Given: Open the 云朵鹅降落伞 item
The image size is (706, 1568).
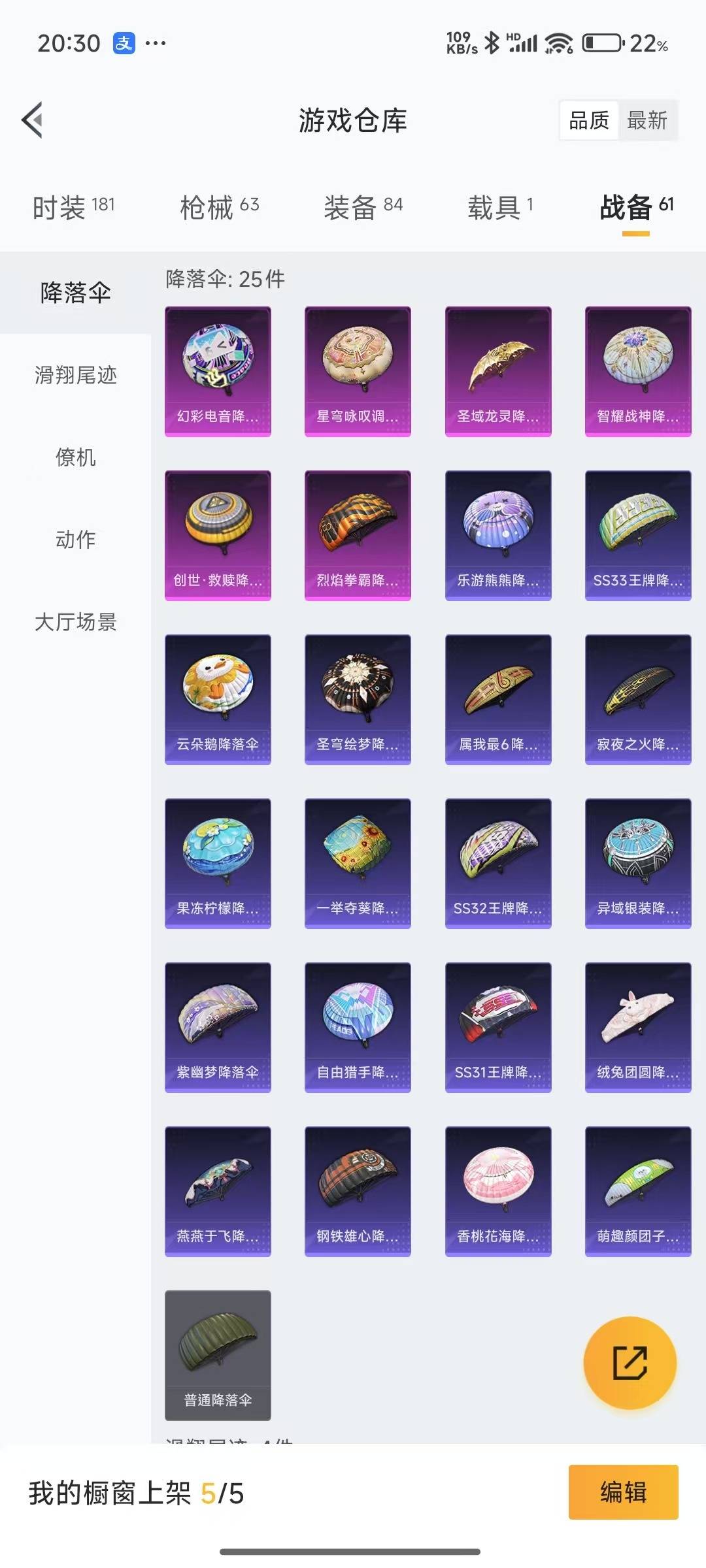Looking at the screenshot, I should point(218,699).
